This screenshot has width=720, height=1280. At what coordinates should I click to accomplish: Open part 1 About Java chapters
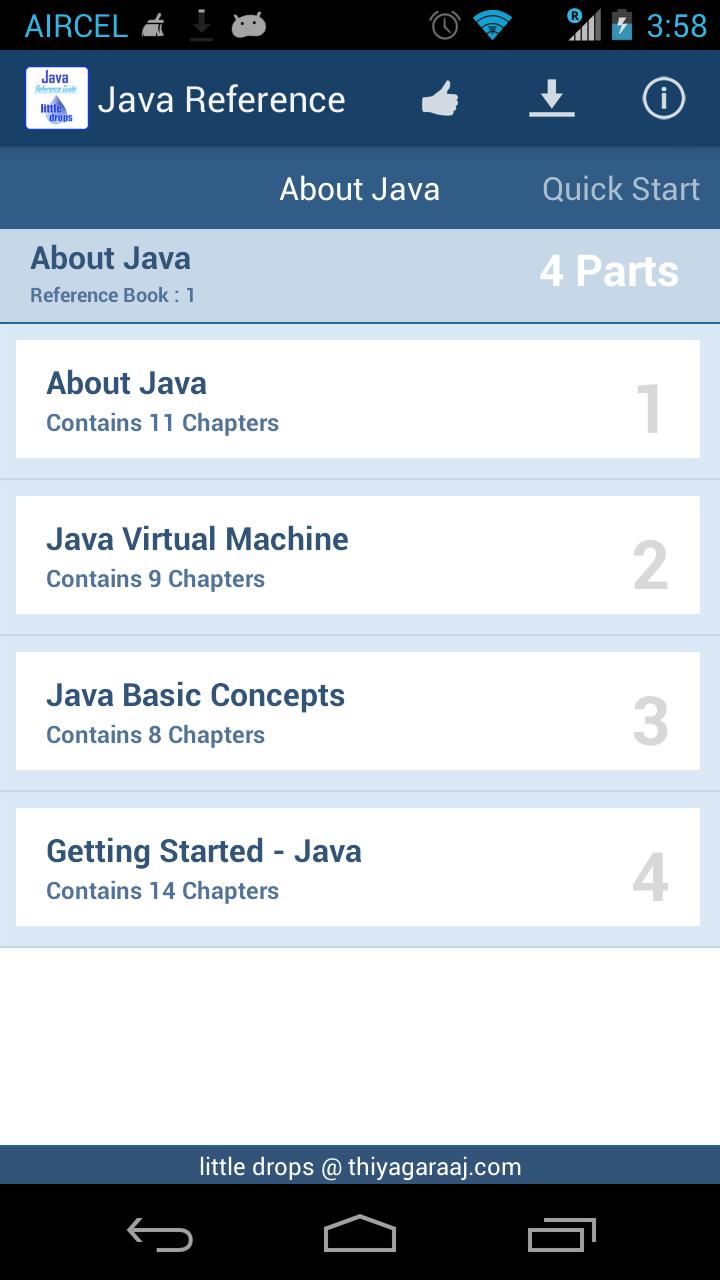coord(358,398)
